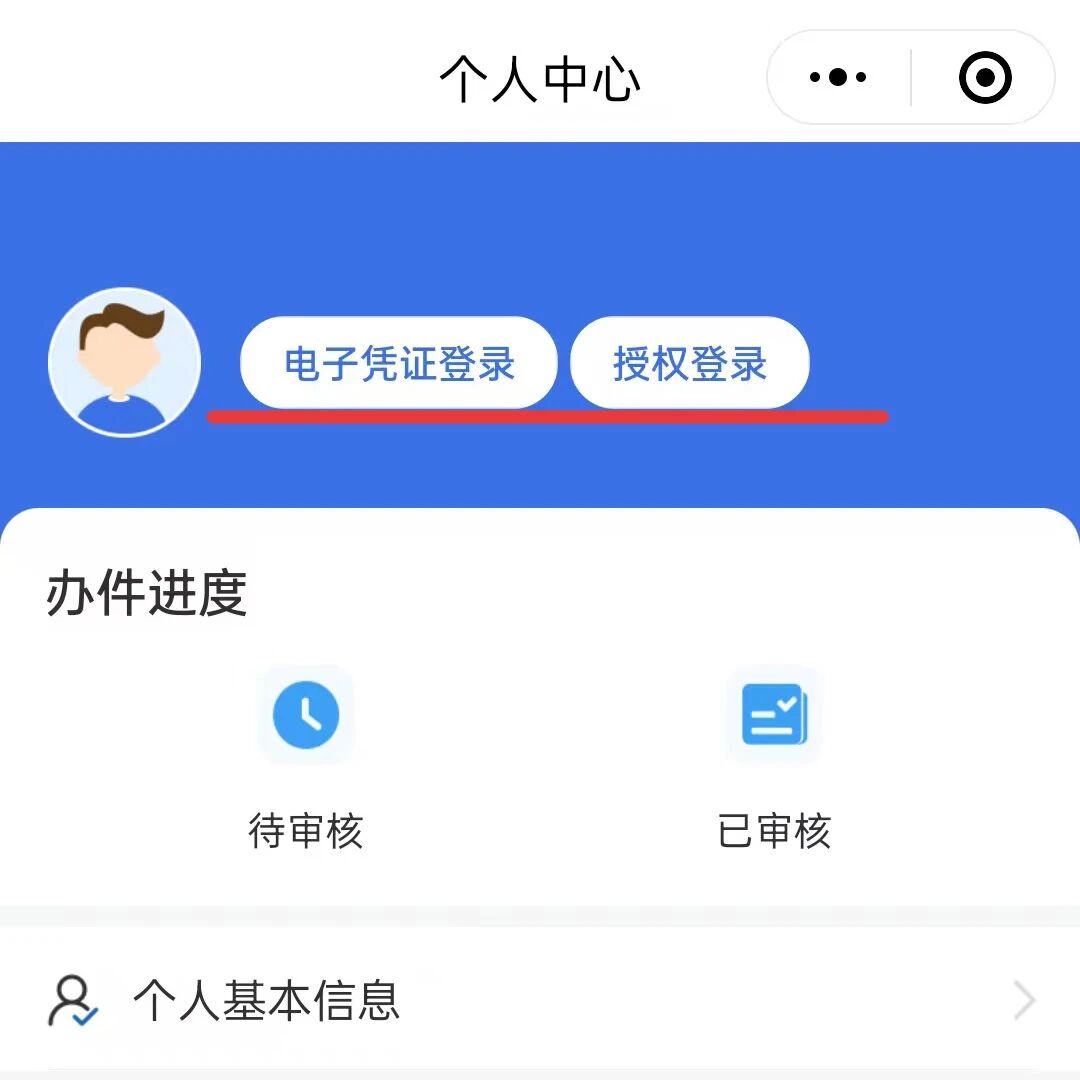Open 待审核 pending items

pos(306,755)
